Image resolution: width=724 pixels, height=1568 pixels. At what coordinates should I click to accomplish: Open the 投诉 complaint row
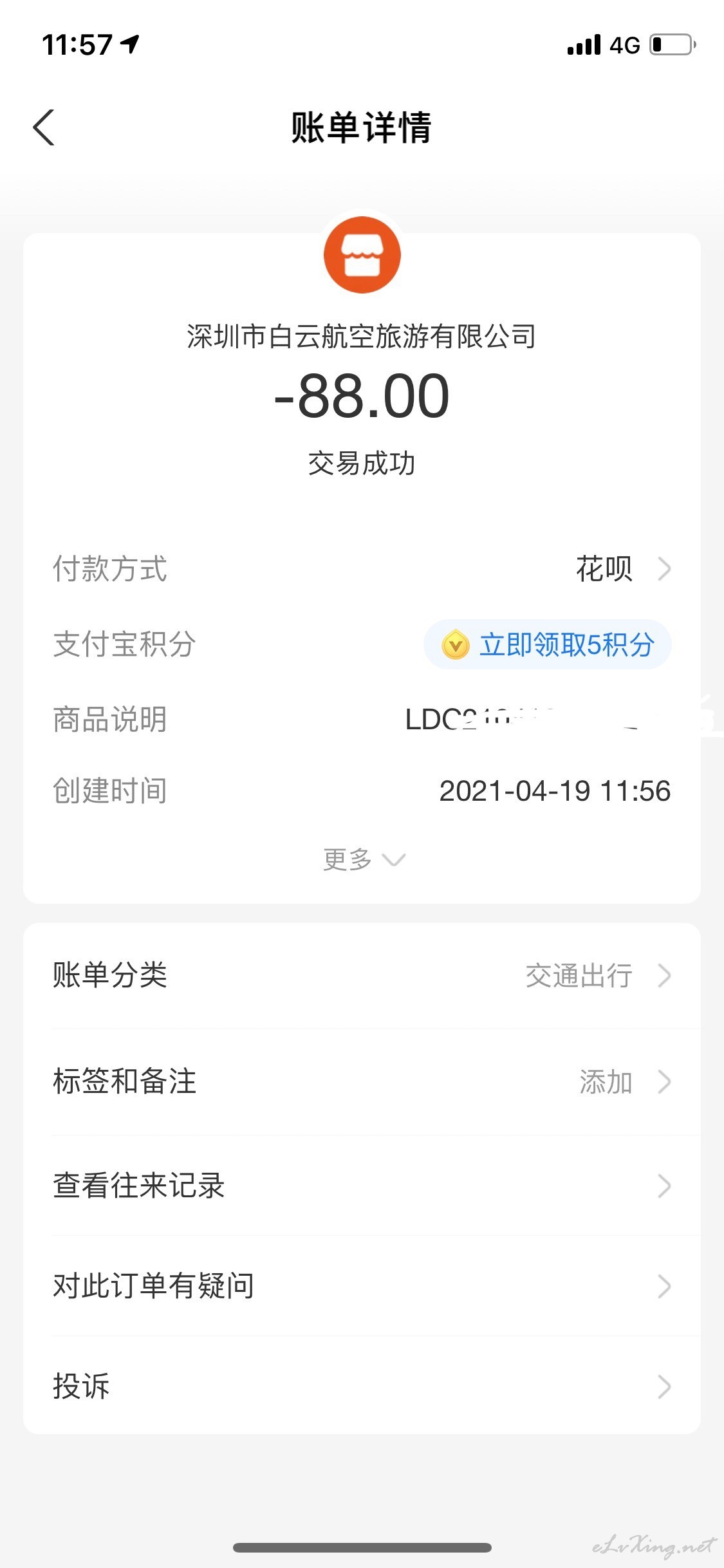click(x=362, y=1386)
